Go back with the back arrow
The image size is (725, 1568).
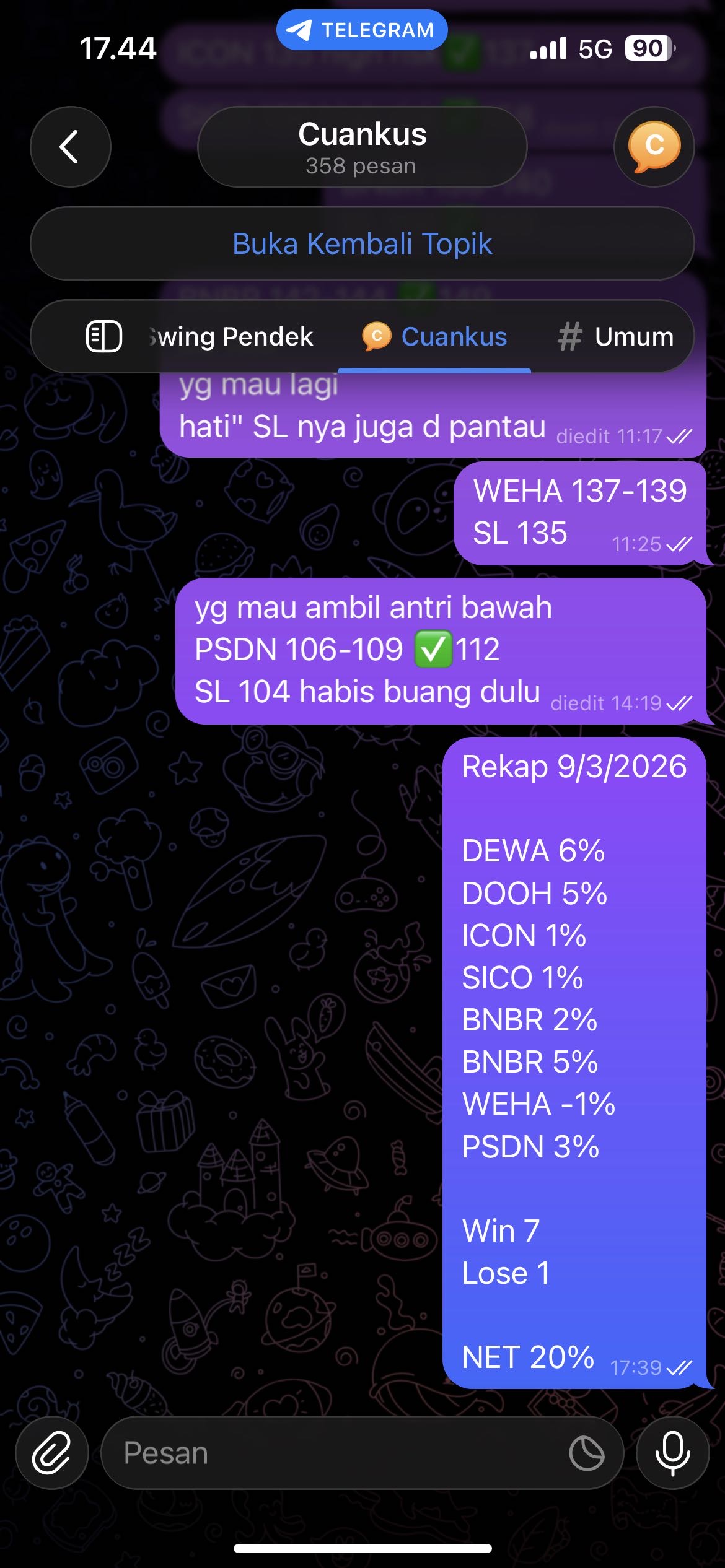(70, 147)
